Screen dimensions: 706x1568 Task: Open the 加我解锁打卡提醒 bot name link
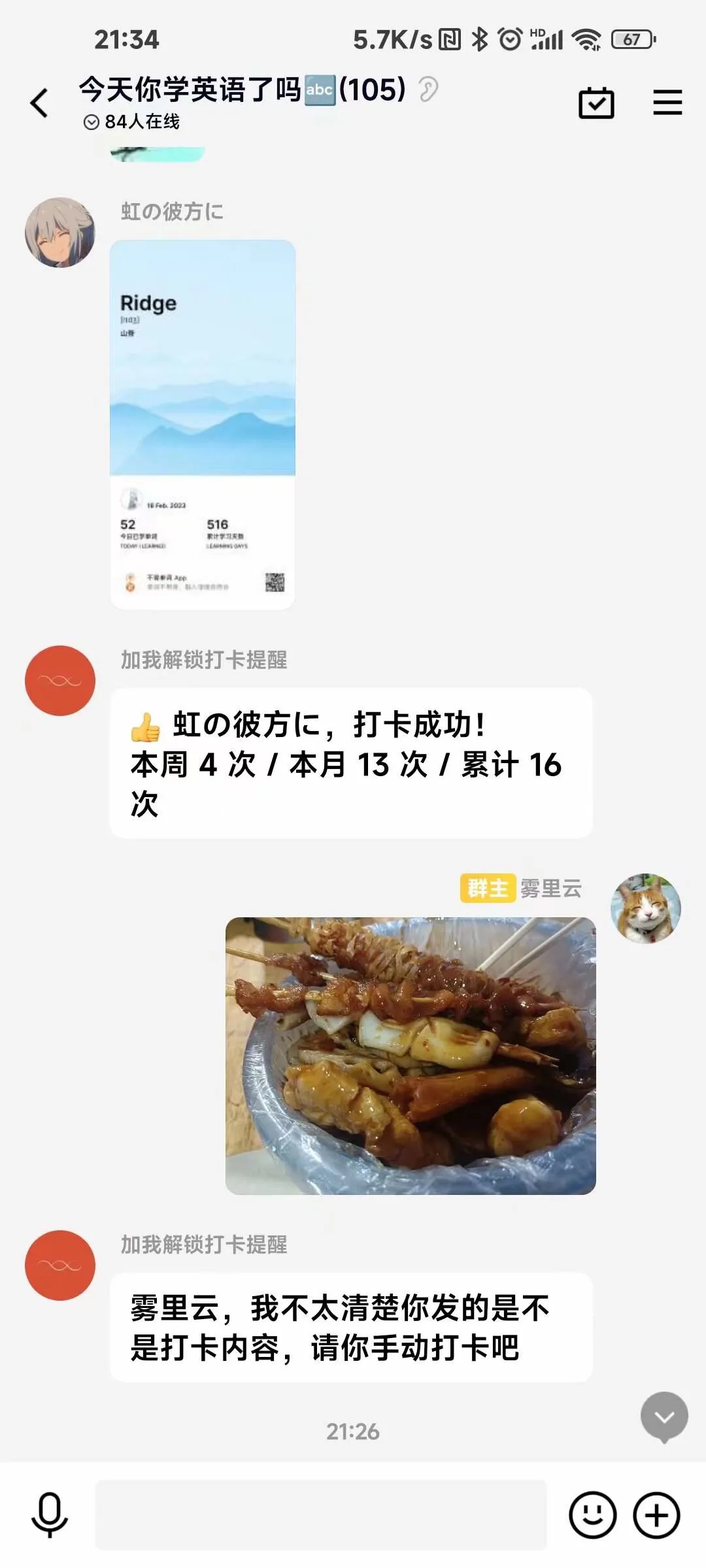(x=206, y=661)
